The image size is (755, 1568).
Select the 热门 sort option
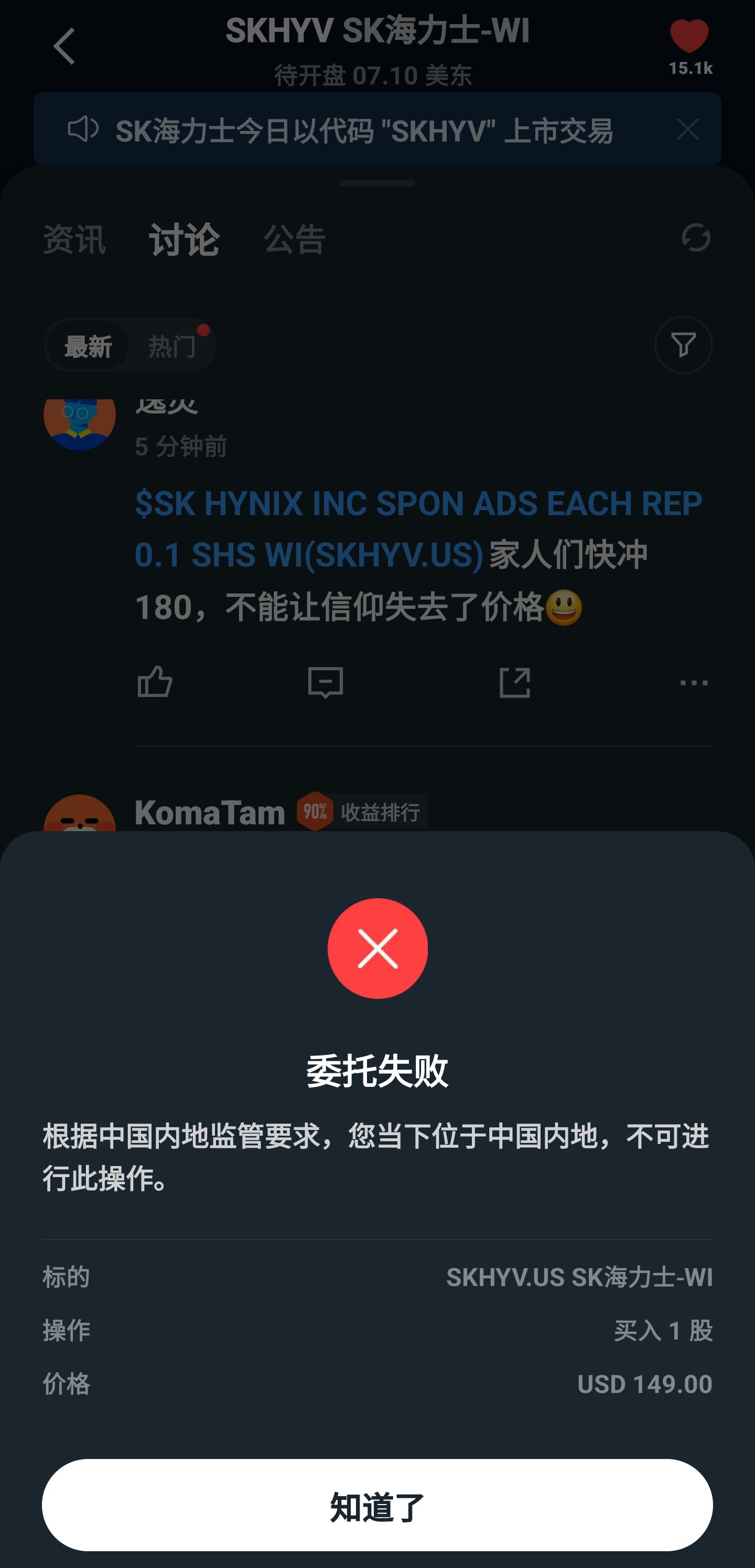click(172, 346)
